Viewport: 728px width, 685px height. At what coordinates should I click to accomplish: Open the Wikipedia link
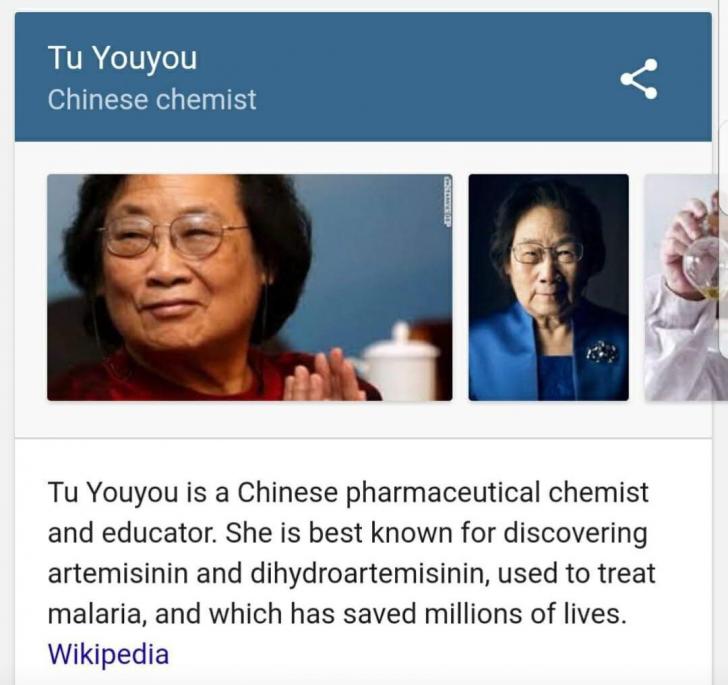click(x=108, y=655)
